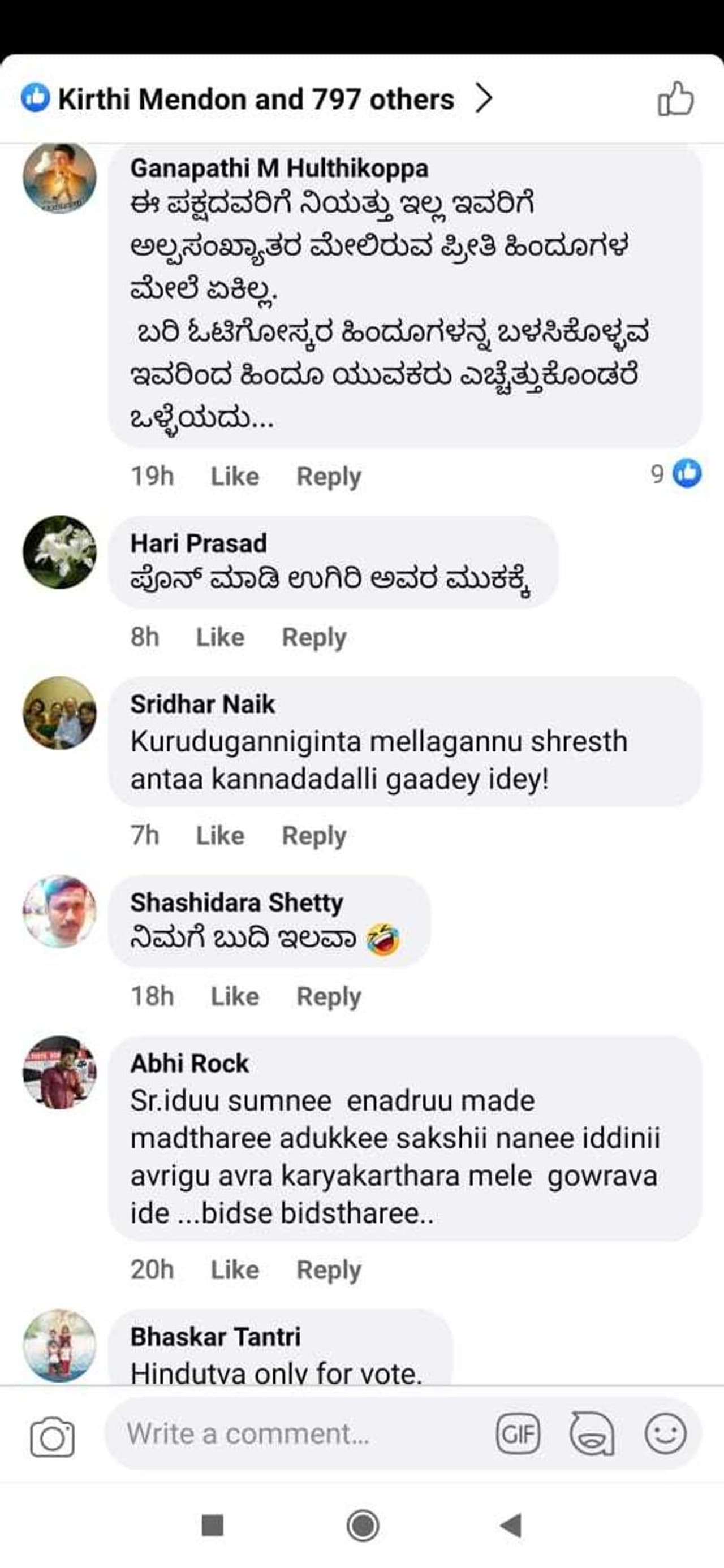724x1568 pixels.
Task: Reply to Hari Prasad's comment
Action: 313,637
